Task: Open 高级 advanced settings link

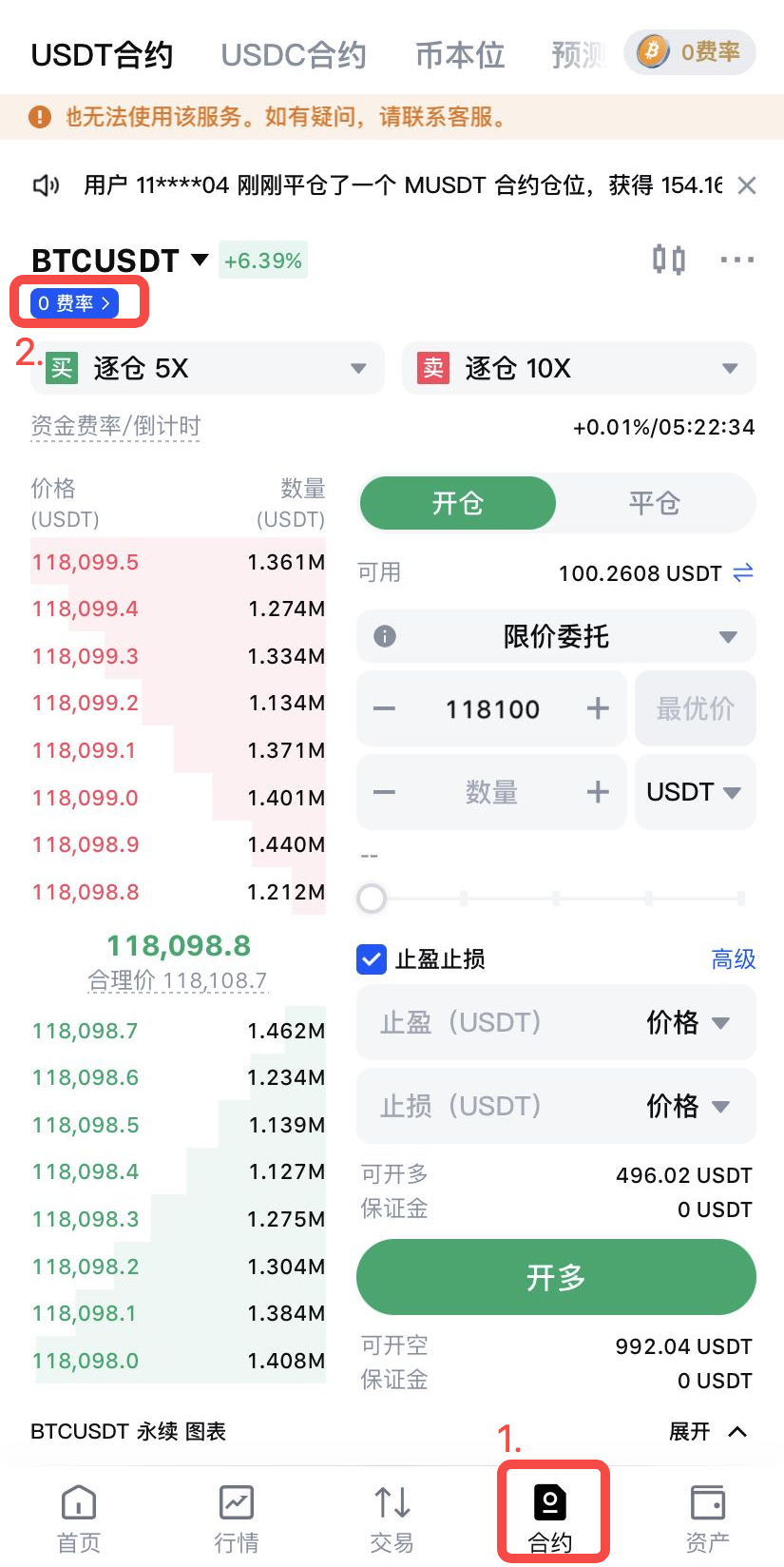Action: coord(733,959)
